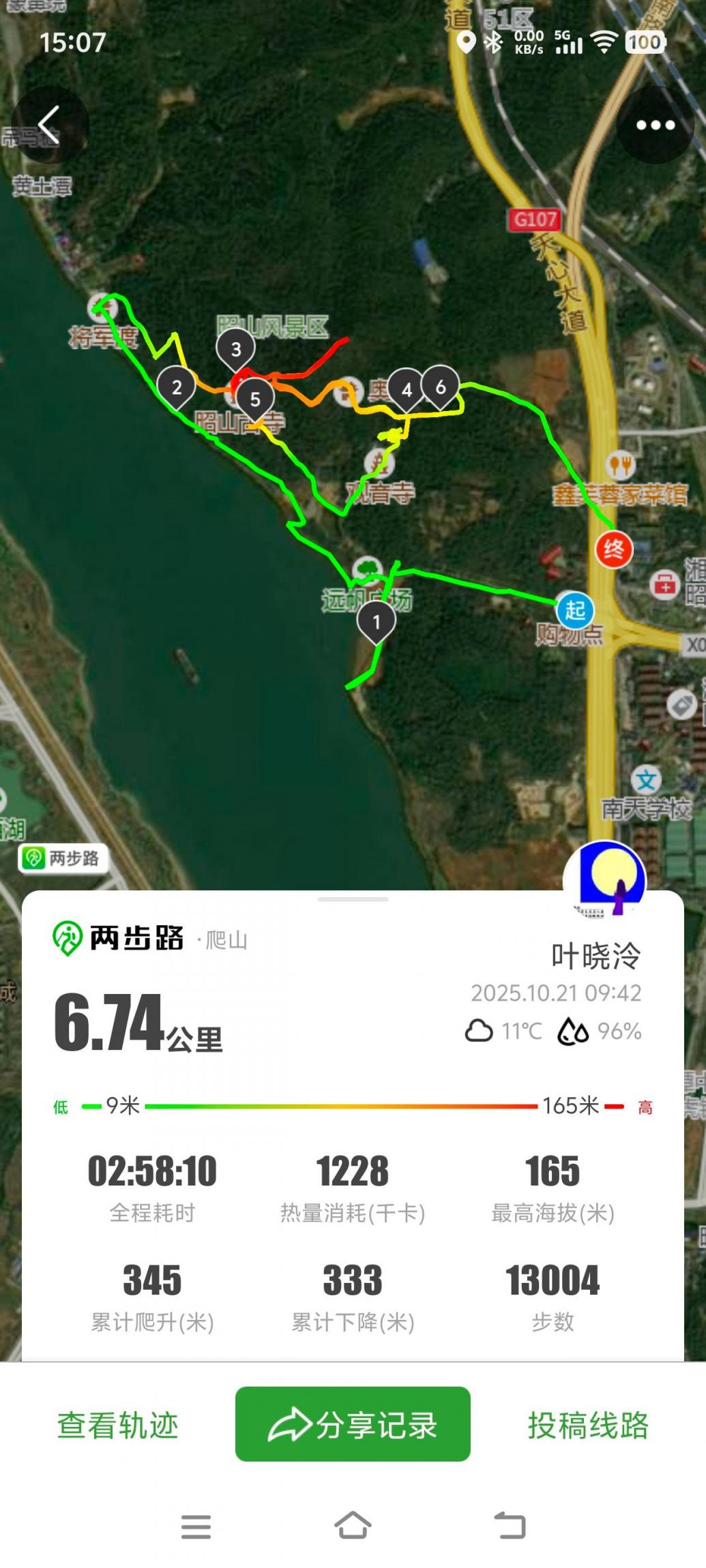The width and height of the screenshot is (706, 1568).
Task: Submit the route with 投稿线路
Action: point(587,1424)
